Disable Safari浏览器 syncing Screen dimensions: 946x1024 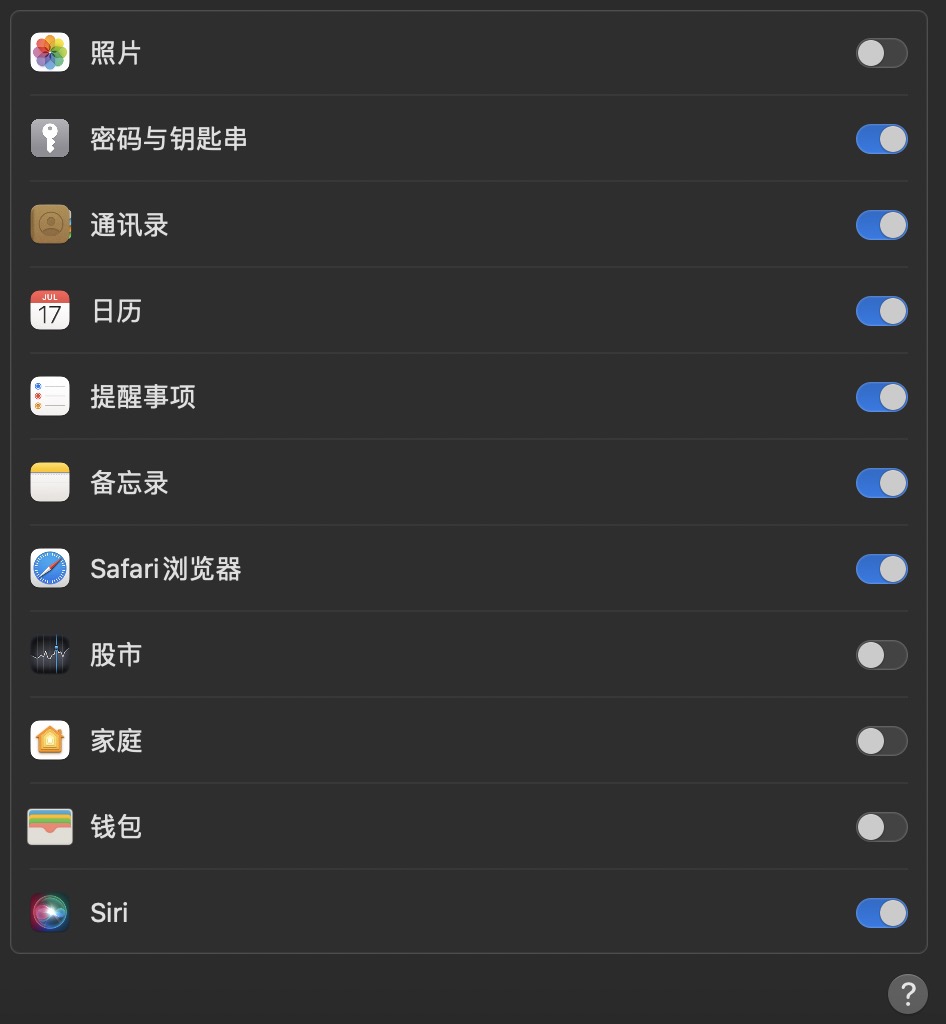(881, 569)
